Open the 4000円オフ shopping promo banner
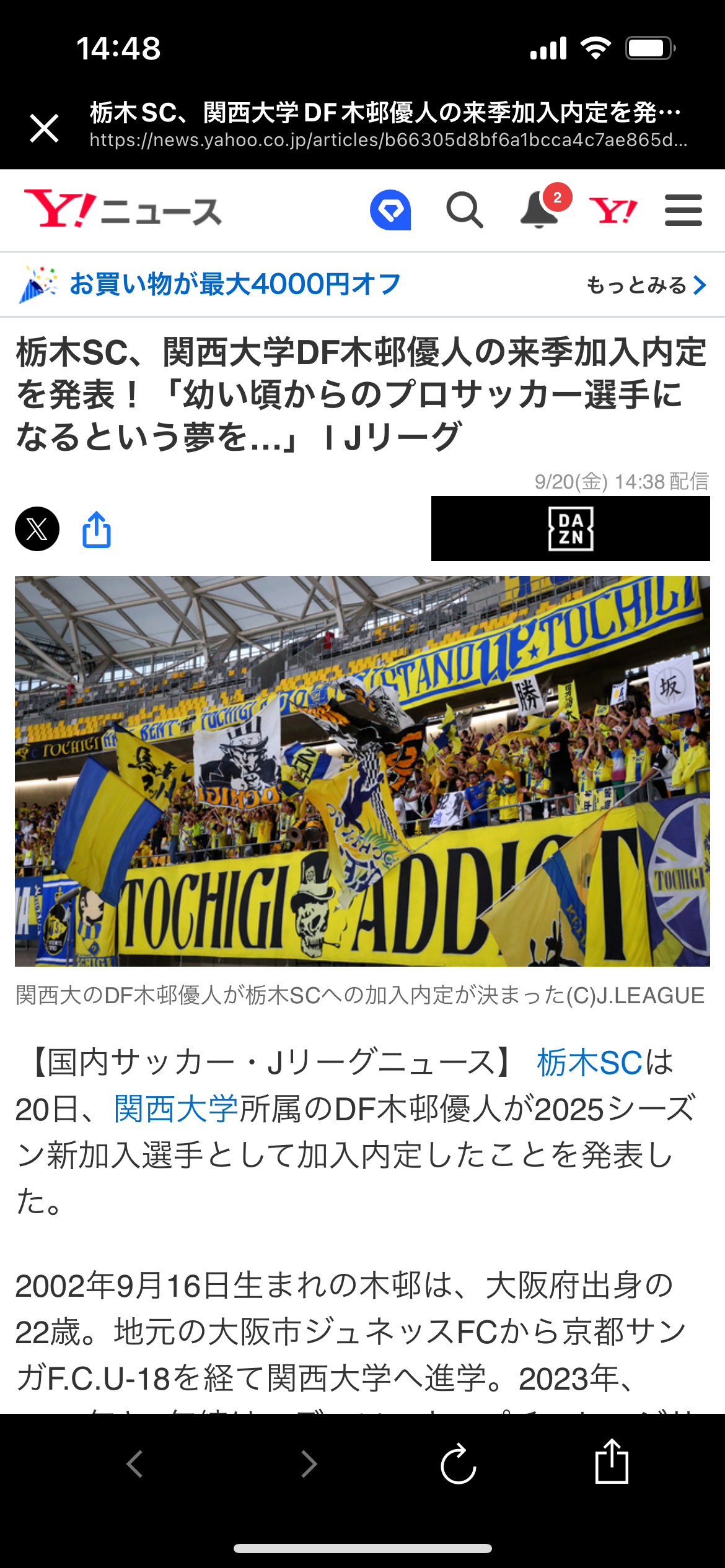Screen dimensions: 725x1568 click(235, 284)
